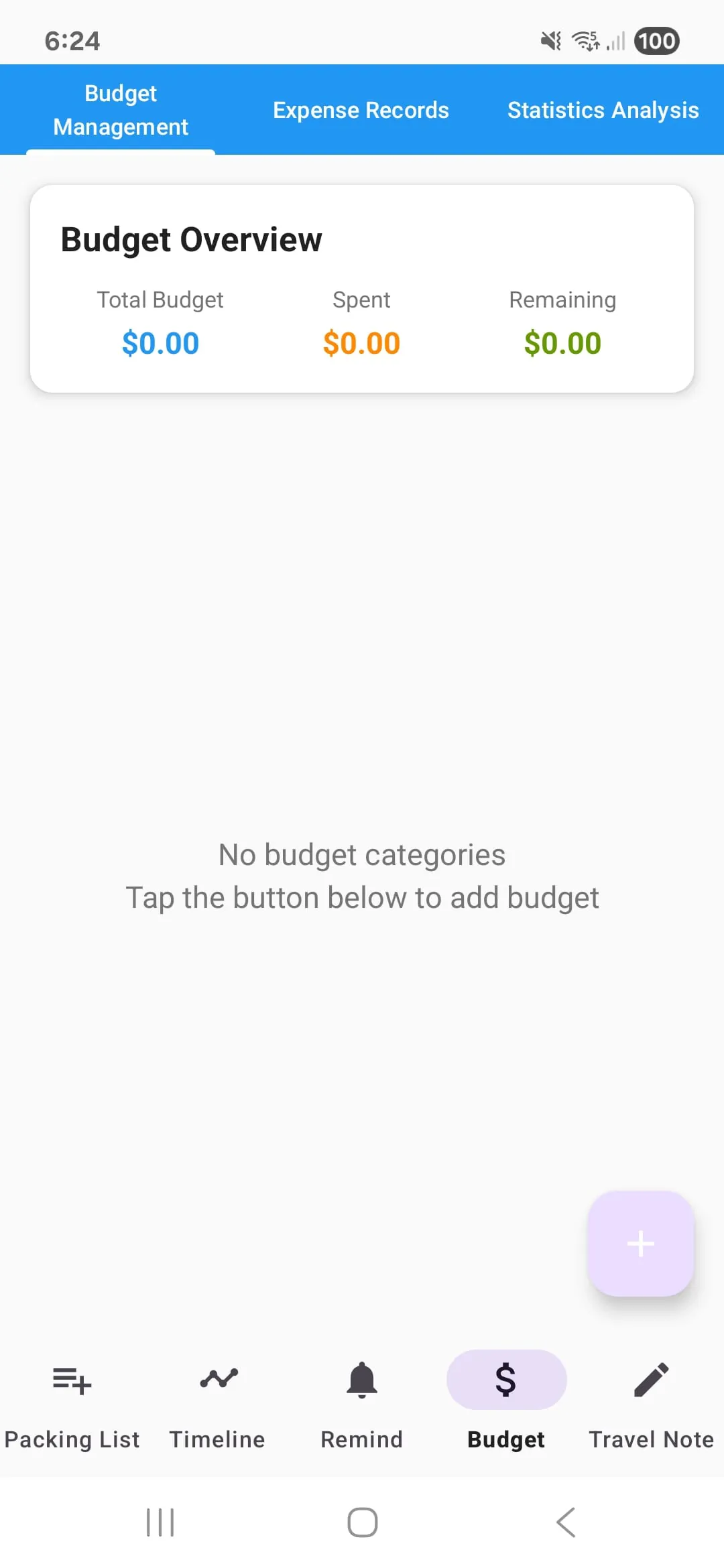Select the Budget bottom navigation item
This screenshot has height=1568, width=724.
click(506, 1400)
